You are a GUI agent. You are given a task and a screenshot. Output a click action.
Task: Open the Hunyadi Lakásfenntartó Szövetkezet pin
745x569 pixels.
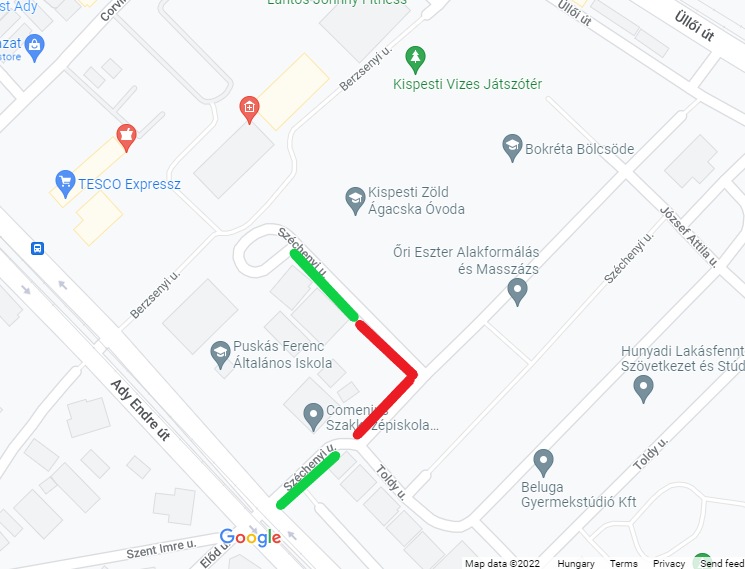[643, 388]
